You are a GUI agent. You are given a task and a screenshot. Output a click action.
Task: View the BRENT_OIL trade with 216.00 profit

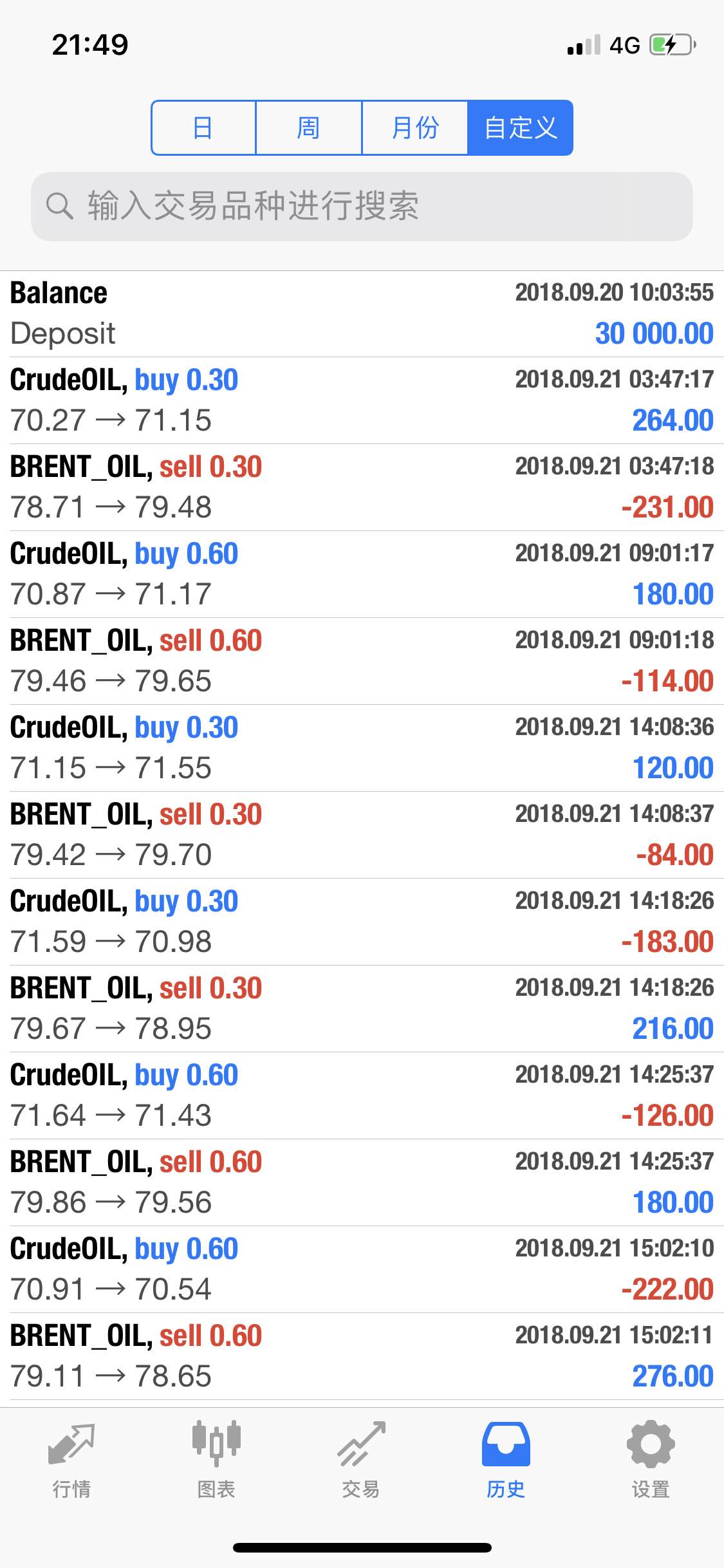coord(362,1009)
